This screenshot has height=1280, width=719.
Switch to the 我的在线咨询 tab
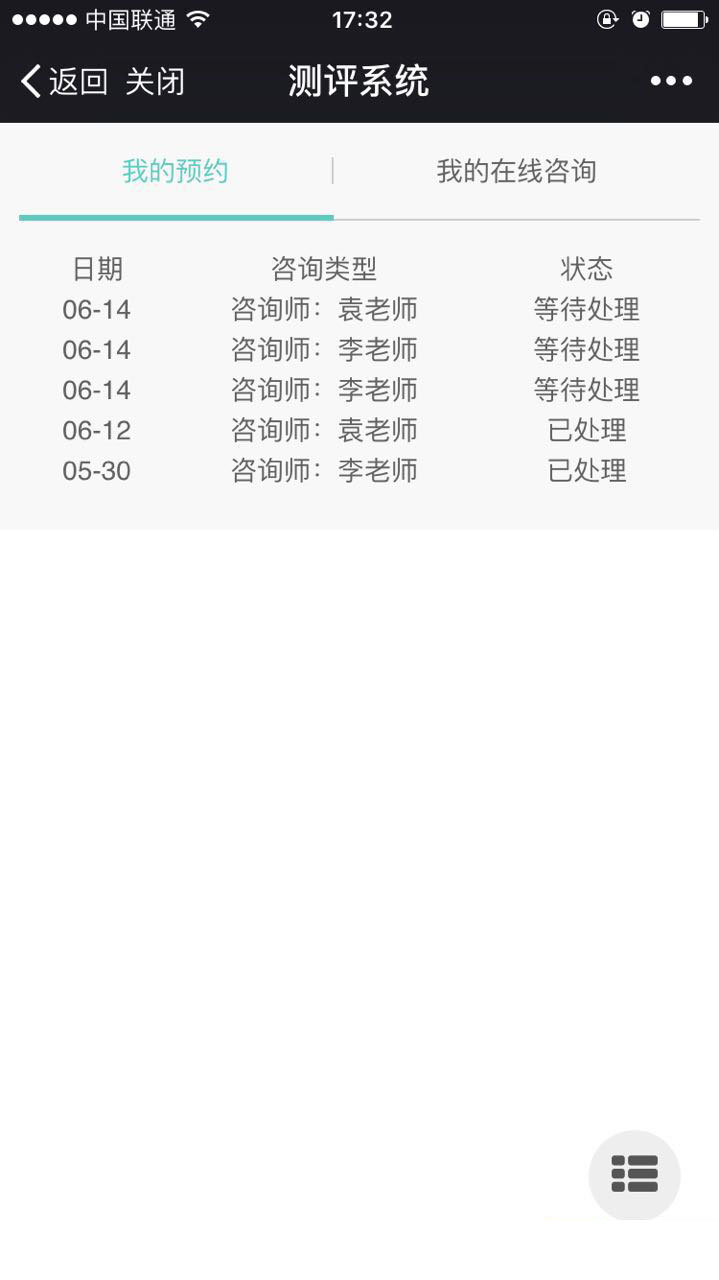[x=516, y=171]
